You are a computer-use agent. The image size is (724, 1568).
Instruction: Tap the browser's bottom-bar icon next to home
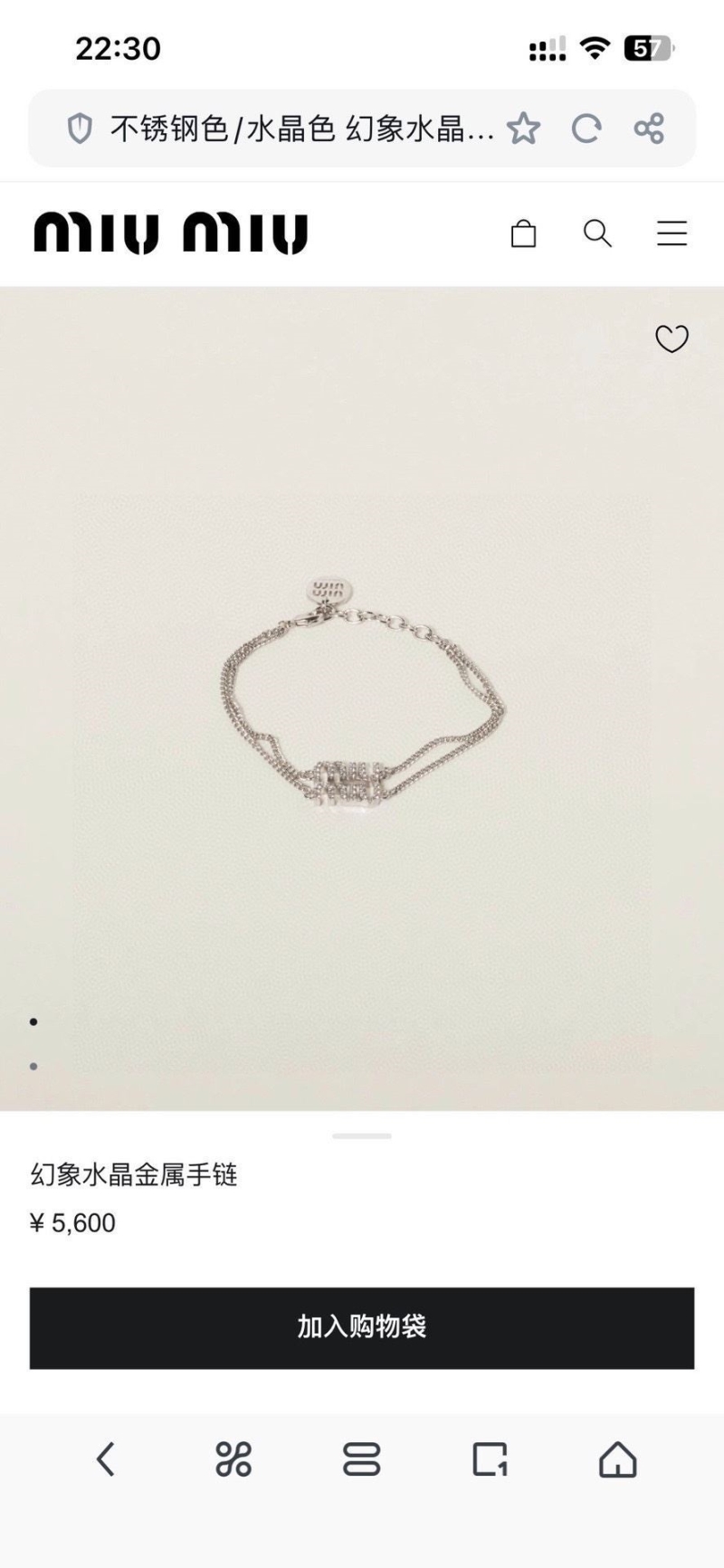point(490,1459)
